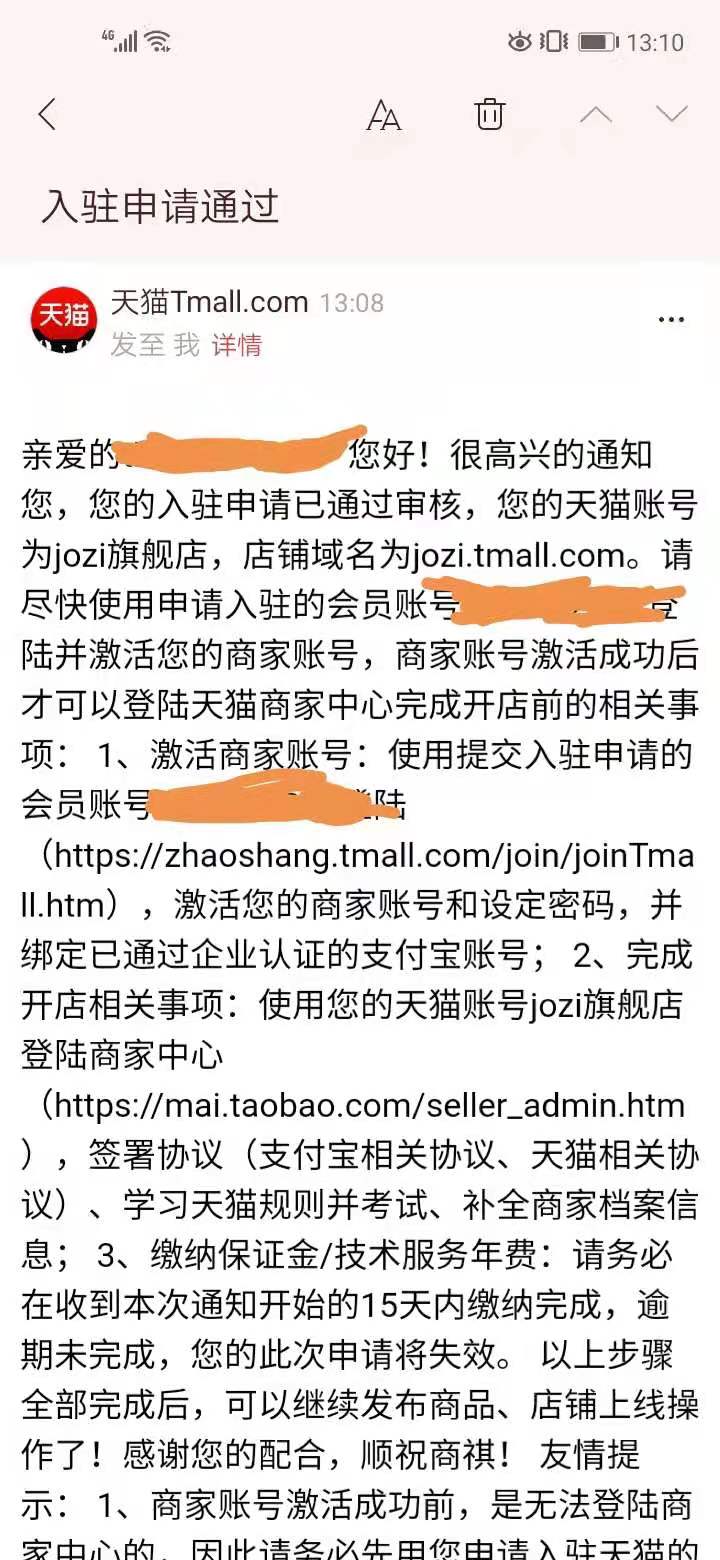Image resolution: width=720 pixels, height=1560 pixels.
Task: Go back to the inbox list
Action: 47,114
